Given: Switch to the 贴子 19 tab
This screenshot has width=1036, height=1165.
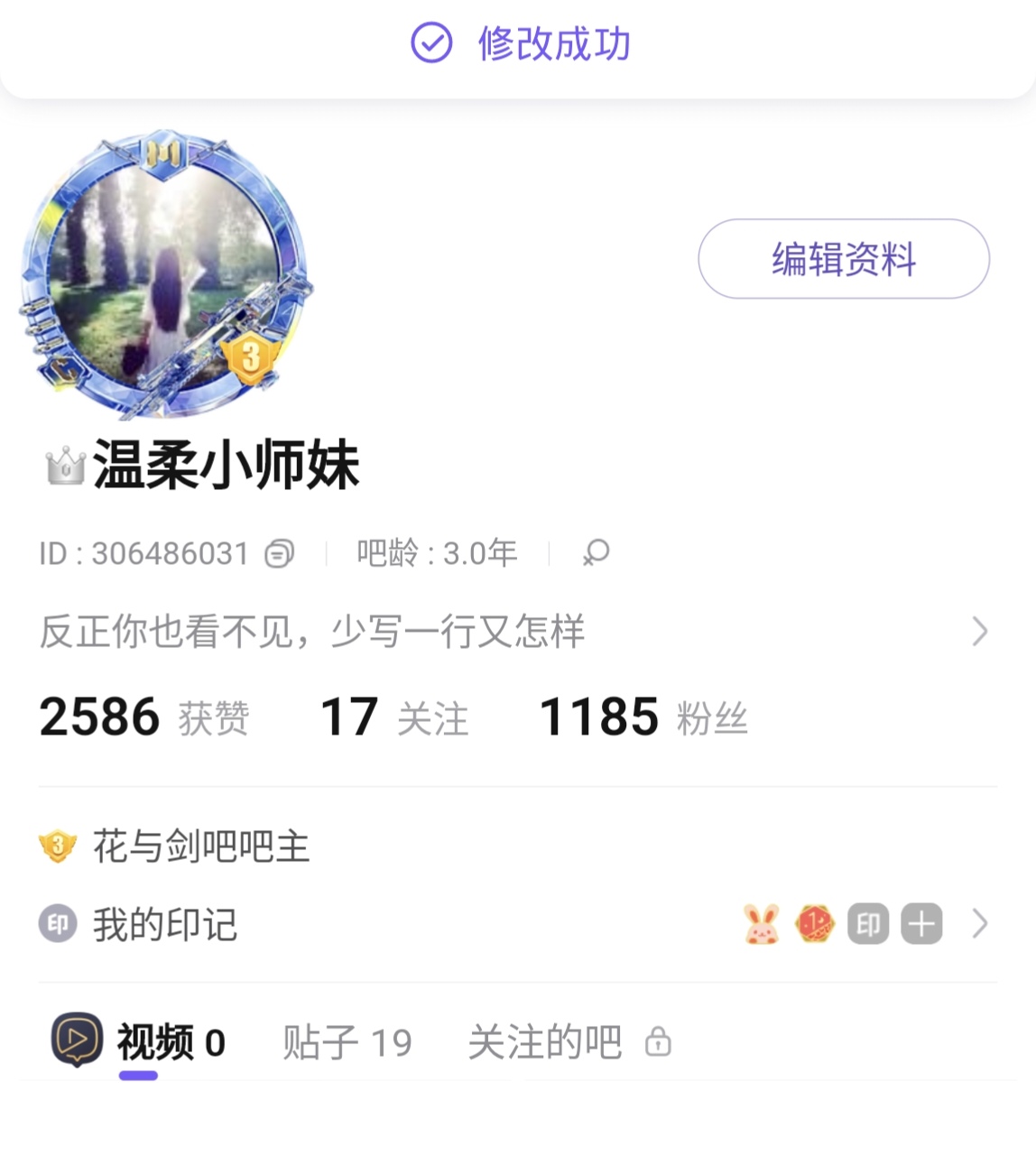Looking at the screenshot, I should 347,1043.
